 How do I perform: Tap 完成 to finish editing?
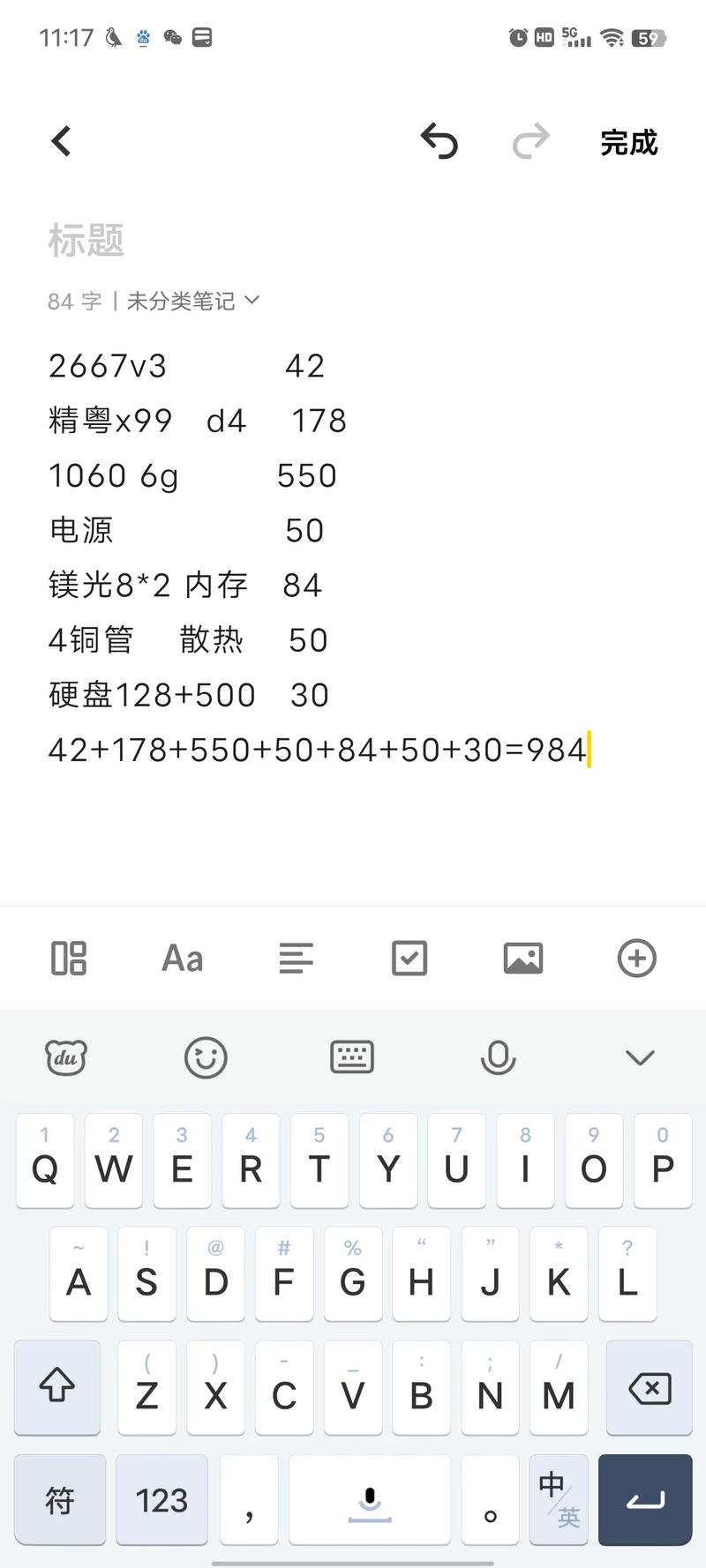[628, 142]
